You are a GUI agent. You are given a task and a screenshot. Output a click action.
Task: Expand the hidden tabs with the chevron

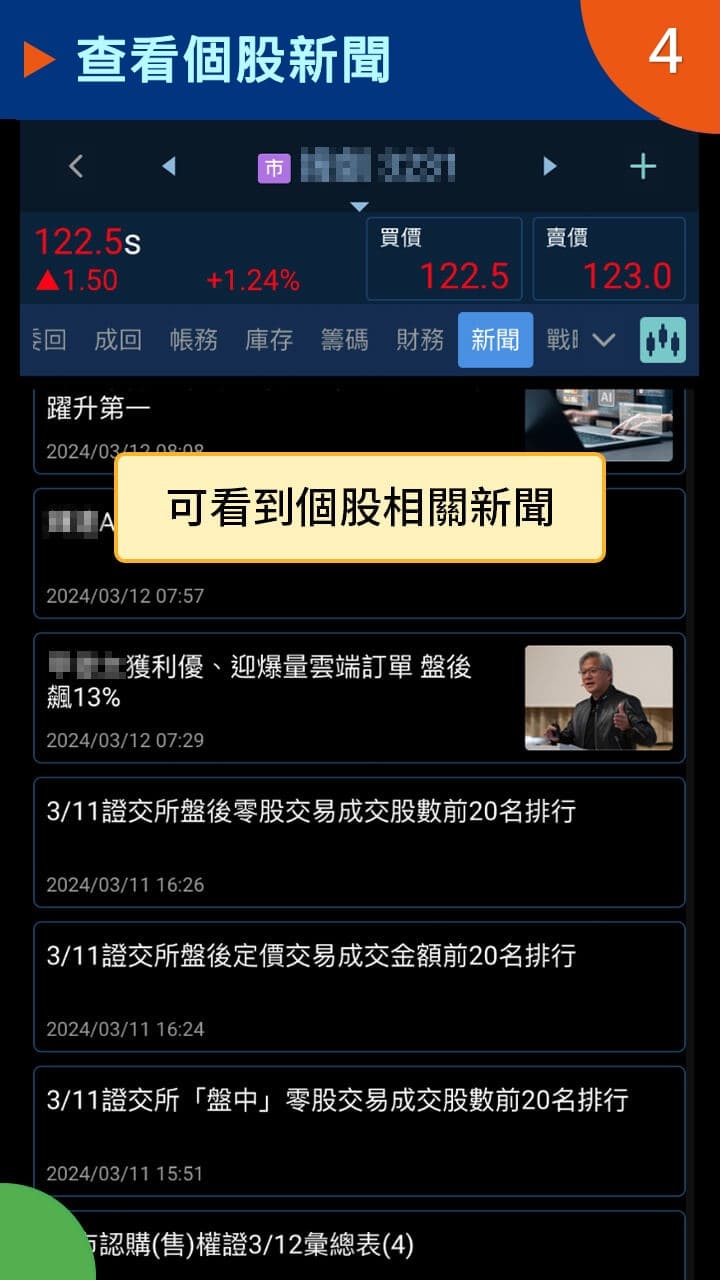click(x=604, y=340)
